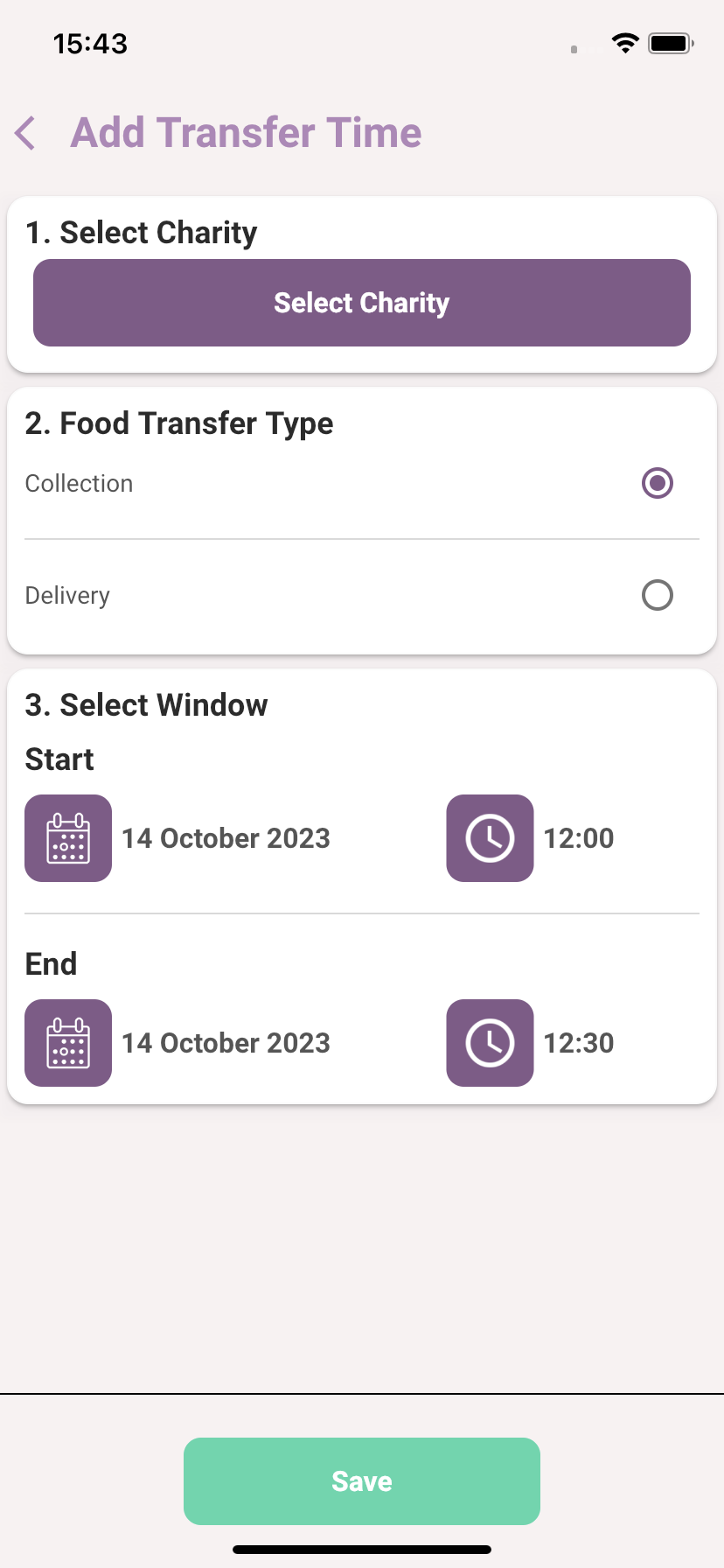Save the transfer time

pyautogui.click(x=362, y=1481)
